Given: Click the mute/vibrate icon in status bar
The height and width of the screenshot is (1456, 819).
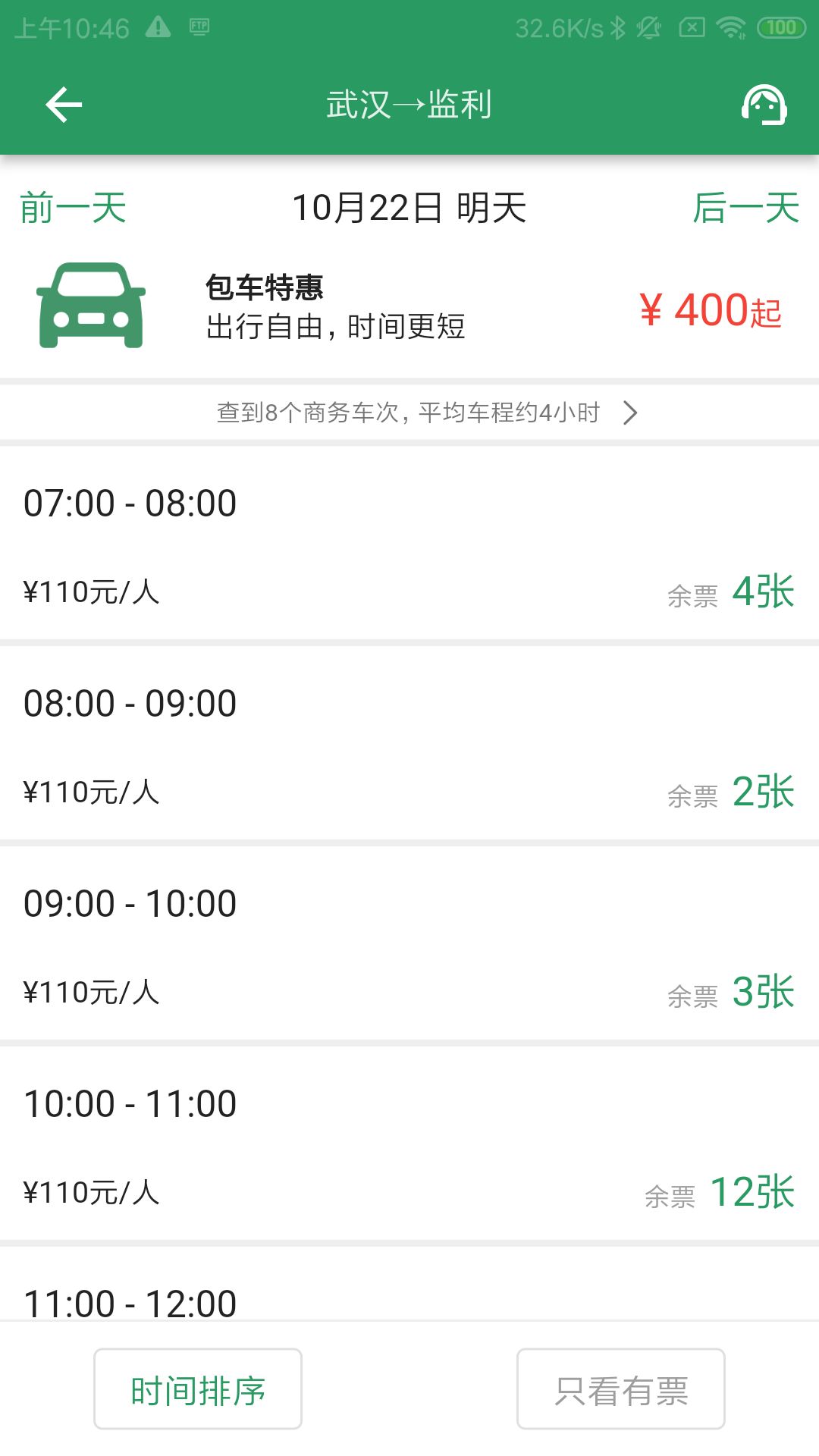Looking at the screenshot, I should tap(648, 27).
